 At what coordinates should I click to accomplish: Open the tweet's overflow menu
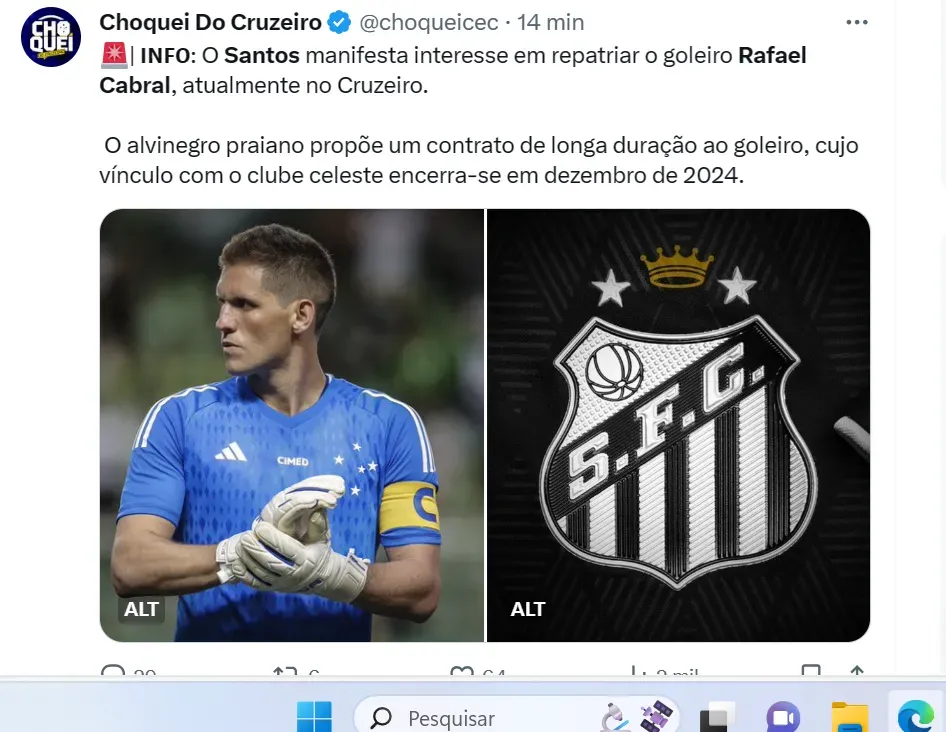coord(857,22)
